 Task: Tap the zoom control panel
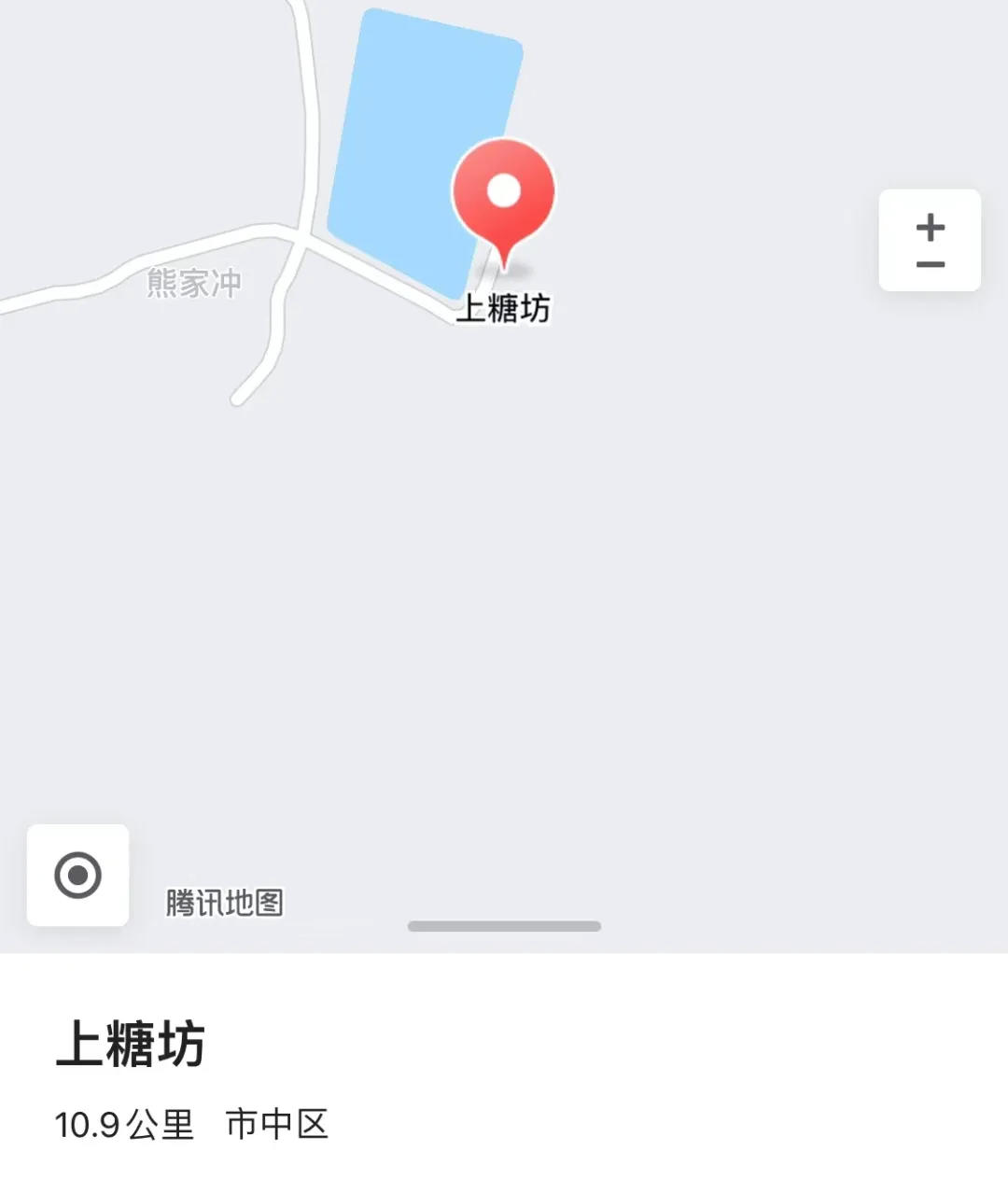(930, 241)
